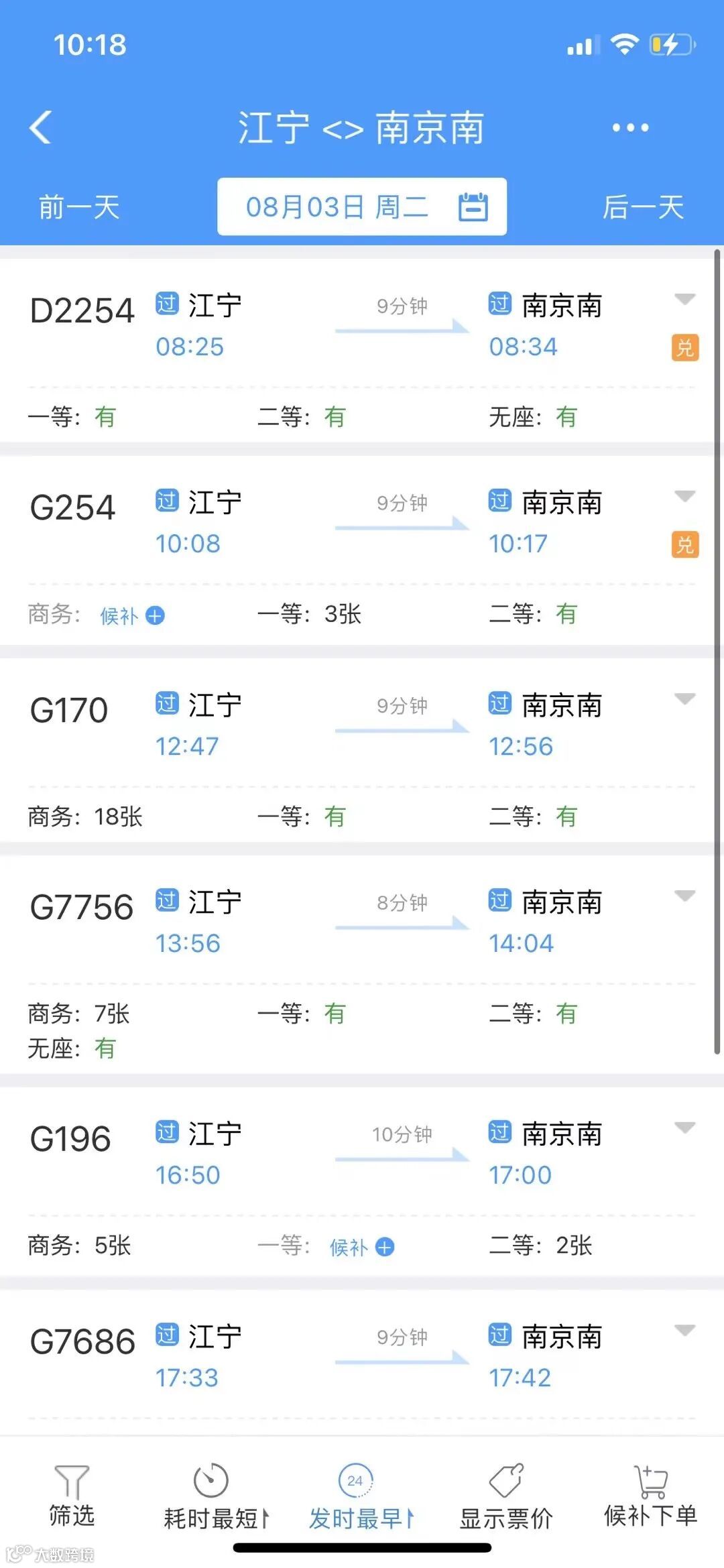Switch to the previous day (前一天)
This screenshot has height=1568, width=724.
pos(79,207)
